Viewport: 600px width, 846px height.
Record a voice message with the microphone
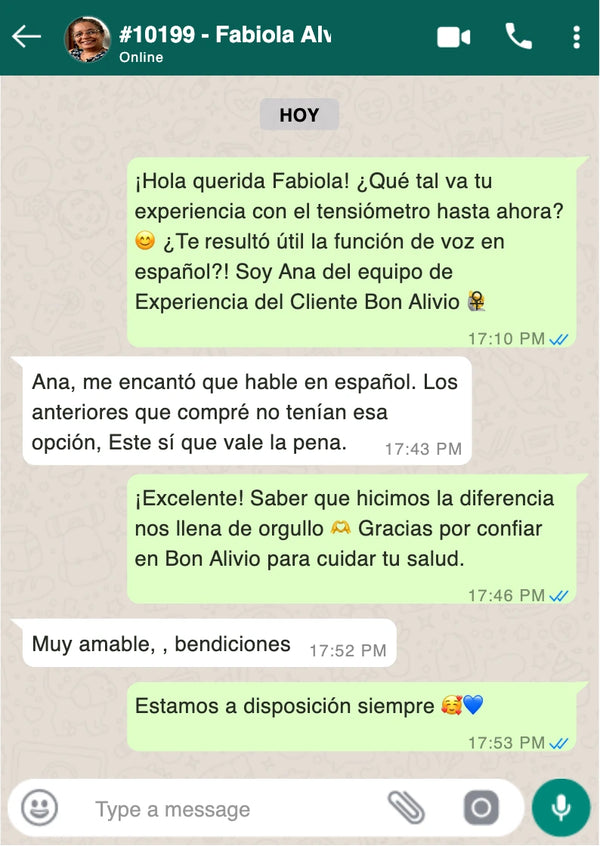click(561, 808)
